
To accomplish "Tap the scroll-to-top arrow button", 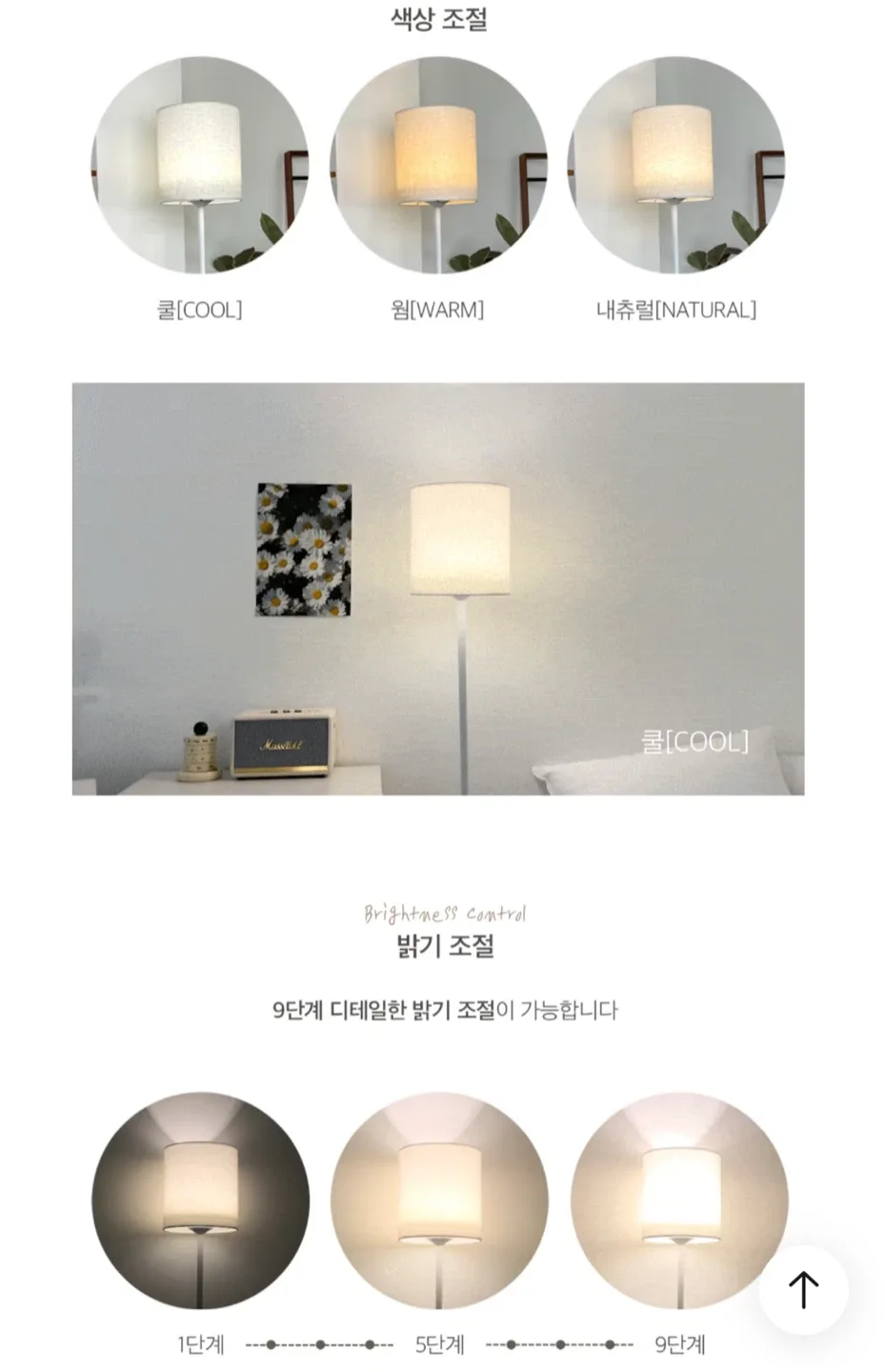I will coord(803,1289).
